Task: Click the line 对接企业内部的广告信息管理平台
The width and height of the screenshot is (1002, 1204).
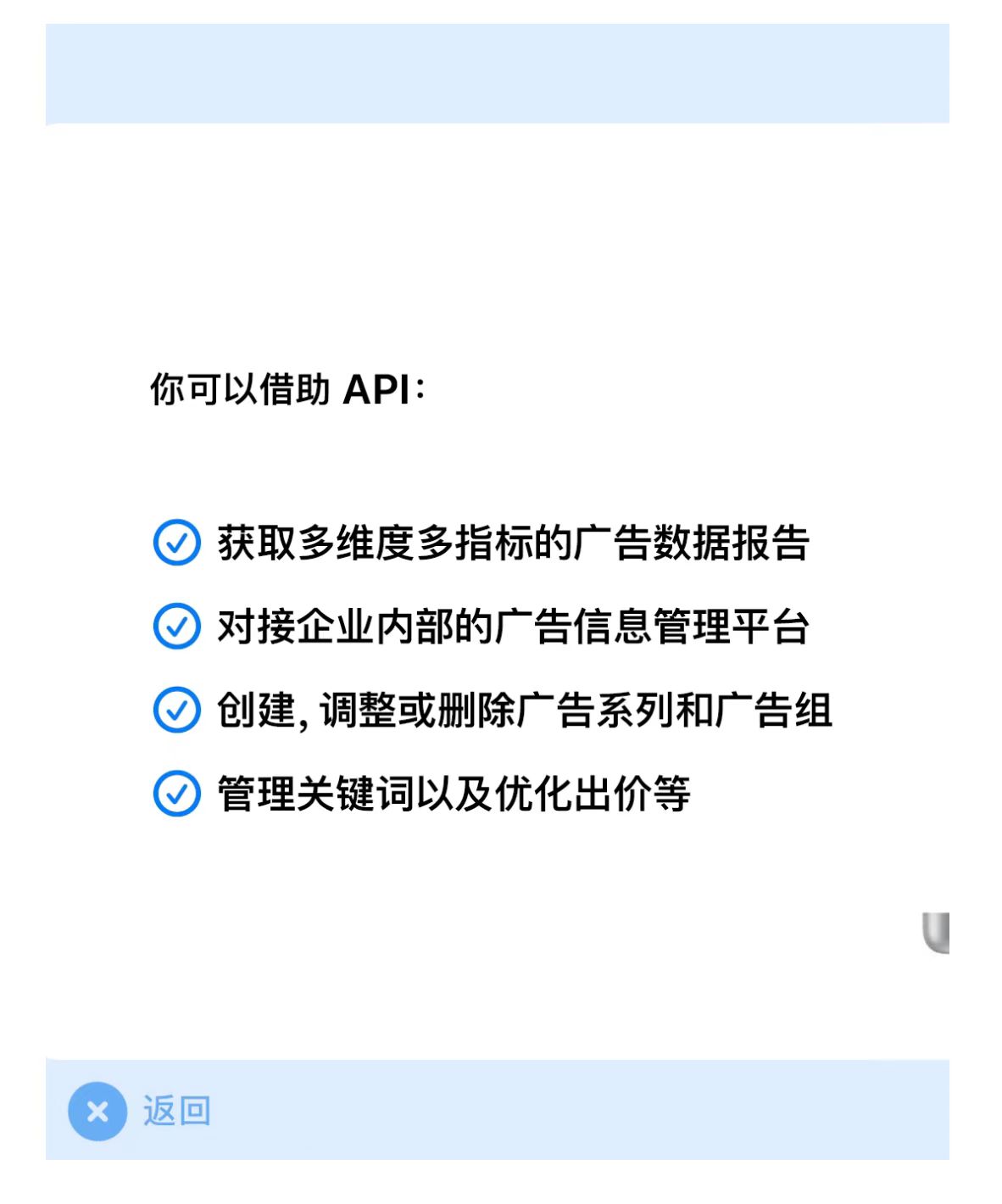Action: (x=513, y=627)
